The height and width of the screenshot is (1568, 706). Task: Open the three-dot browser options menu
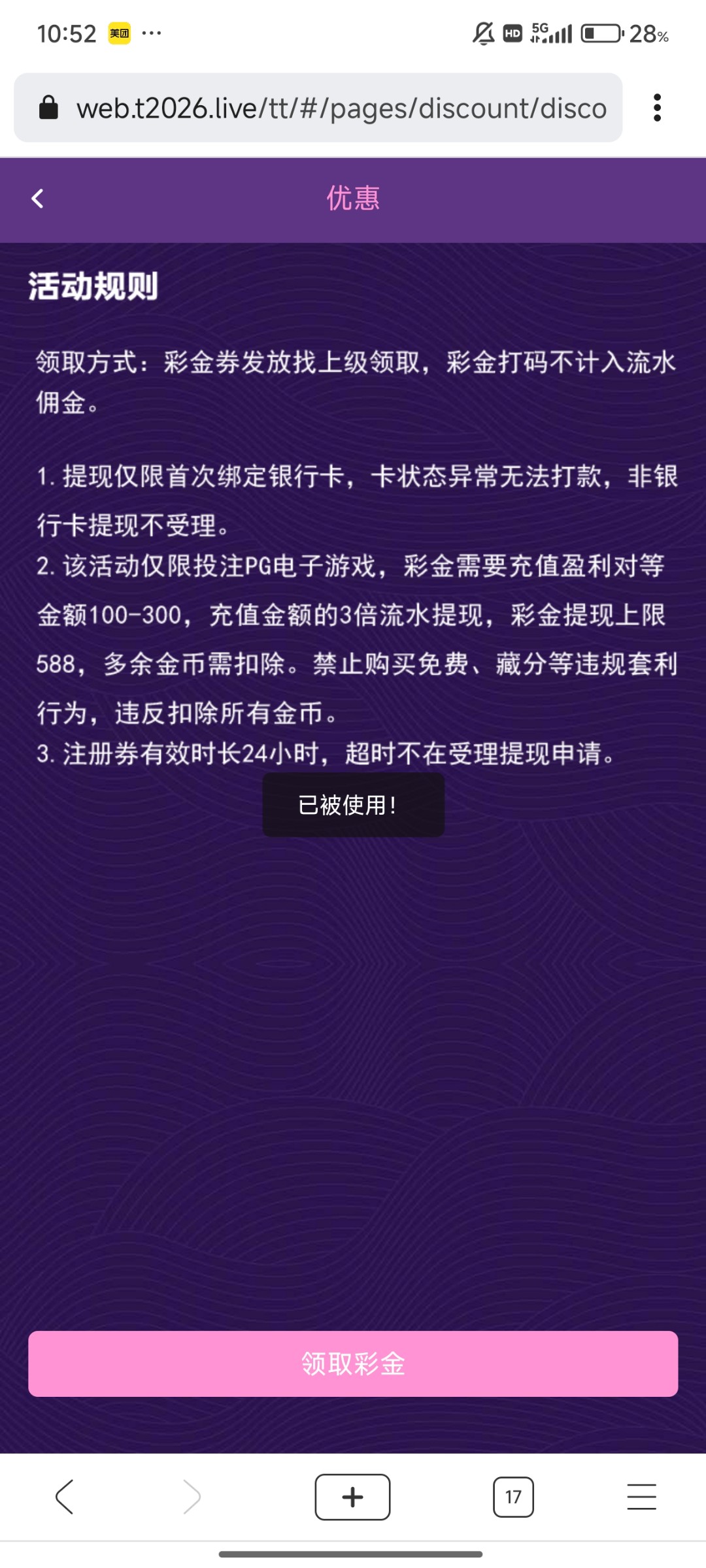[657, 108]
